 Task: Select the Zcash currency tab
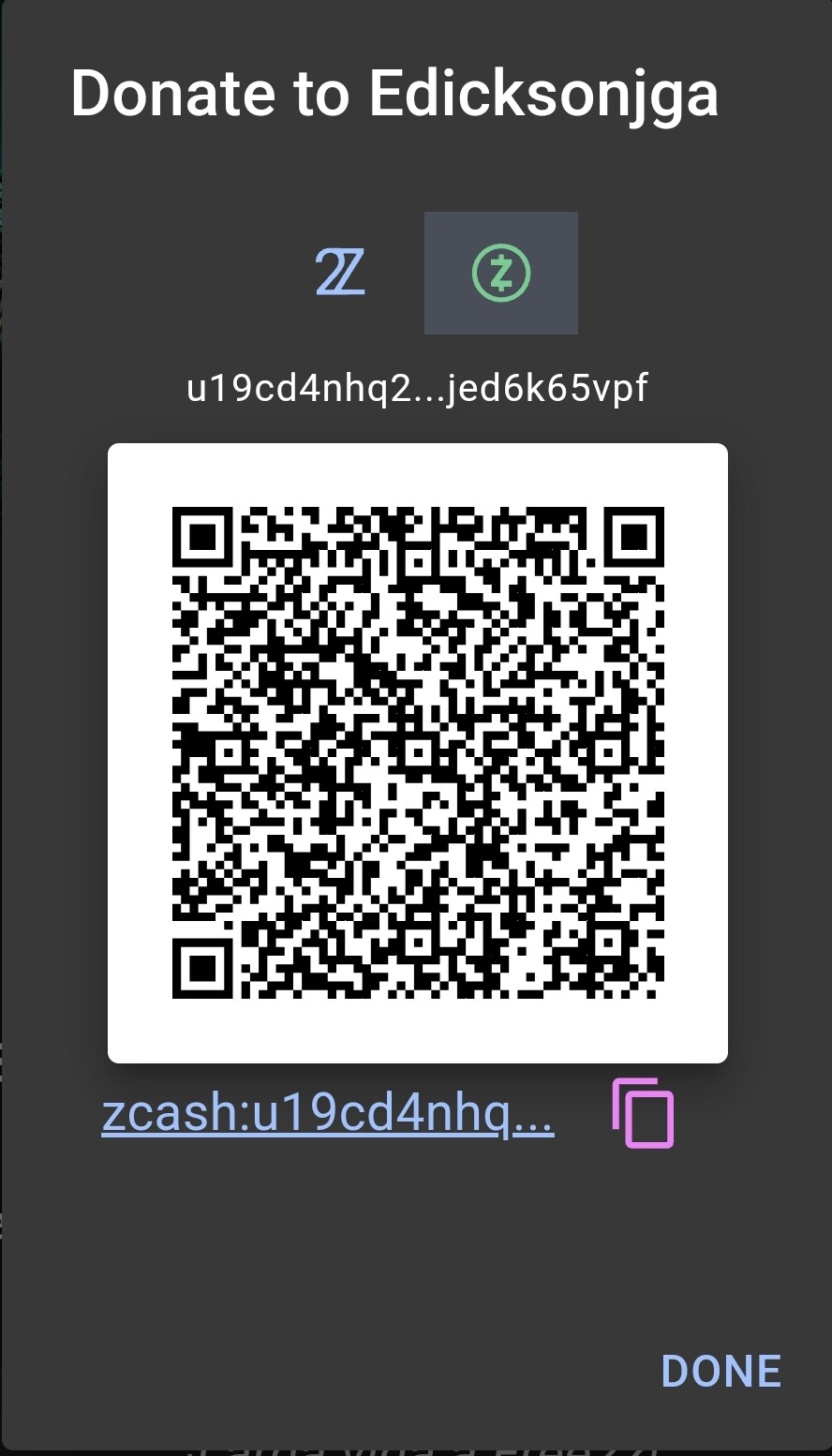pyautogui.click(x=501, y=273)
